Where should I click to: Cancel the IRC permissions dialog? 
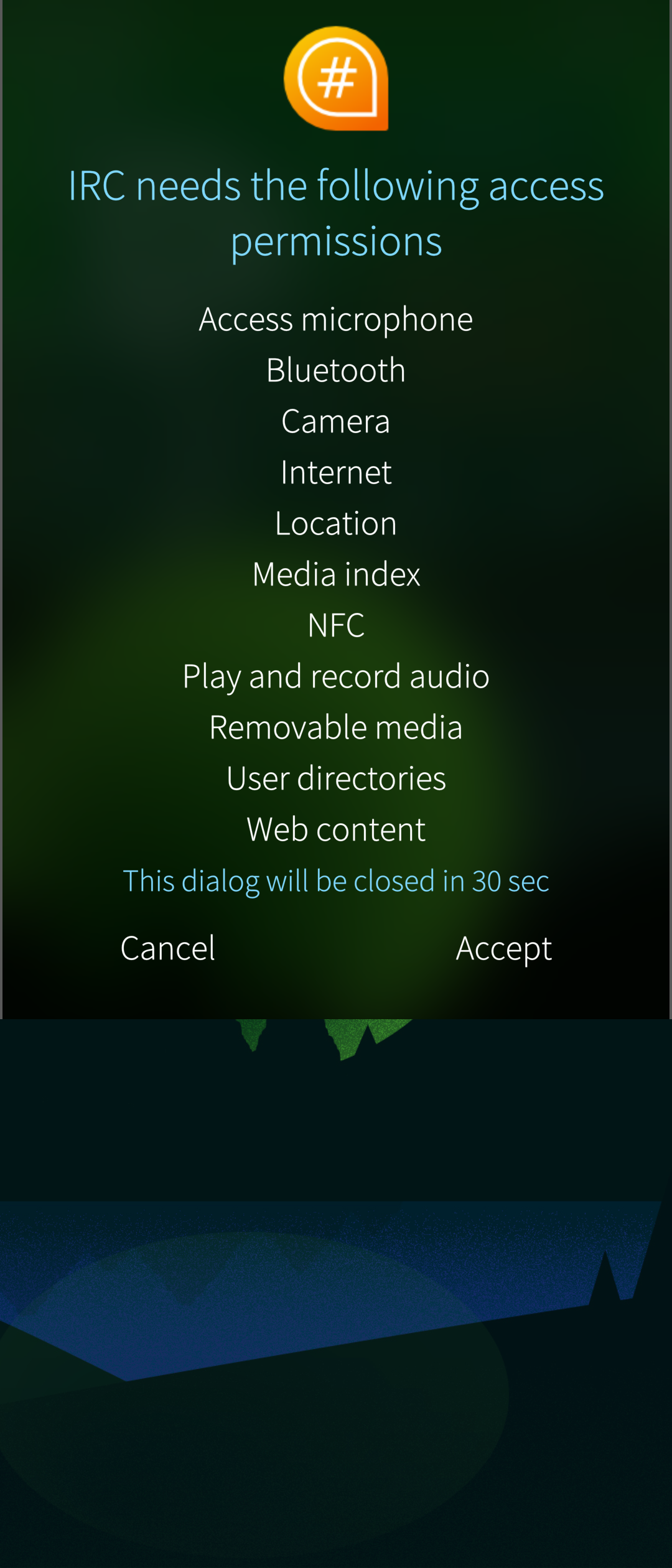[168, 948]
